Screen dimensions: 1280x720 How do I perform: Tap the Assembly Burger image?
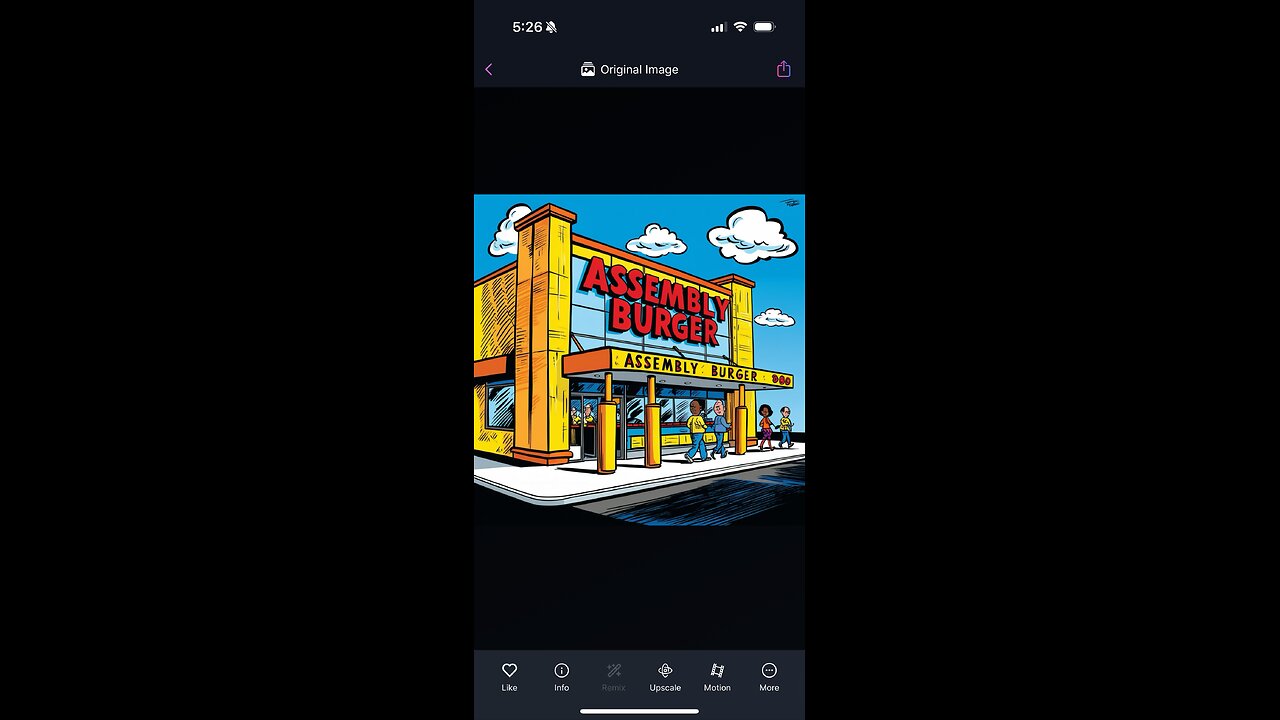(x=639, y=360)
